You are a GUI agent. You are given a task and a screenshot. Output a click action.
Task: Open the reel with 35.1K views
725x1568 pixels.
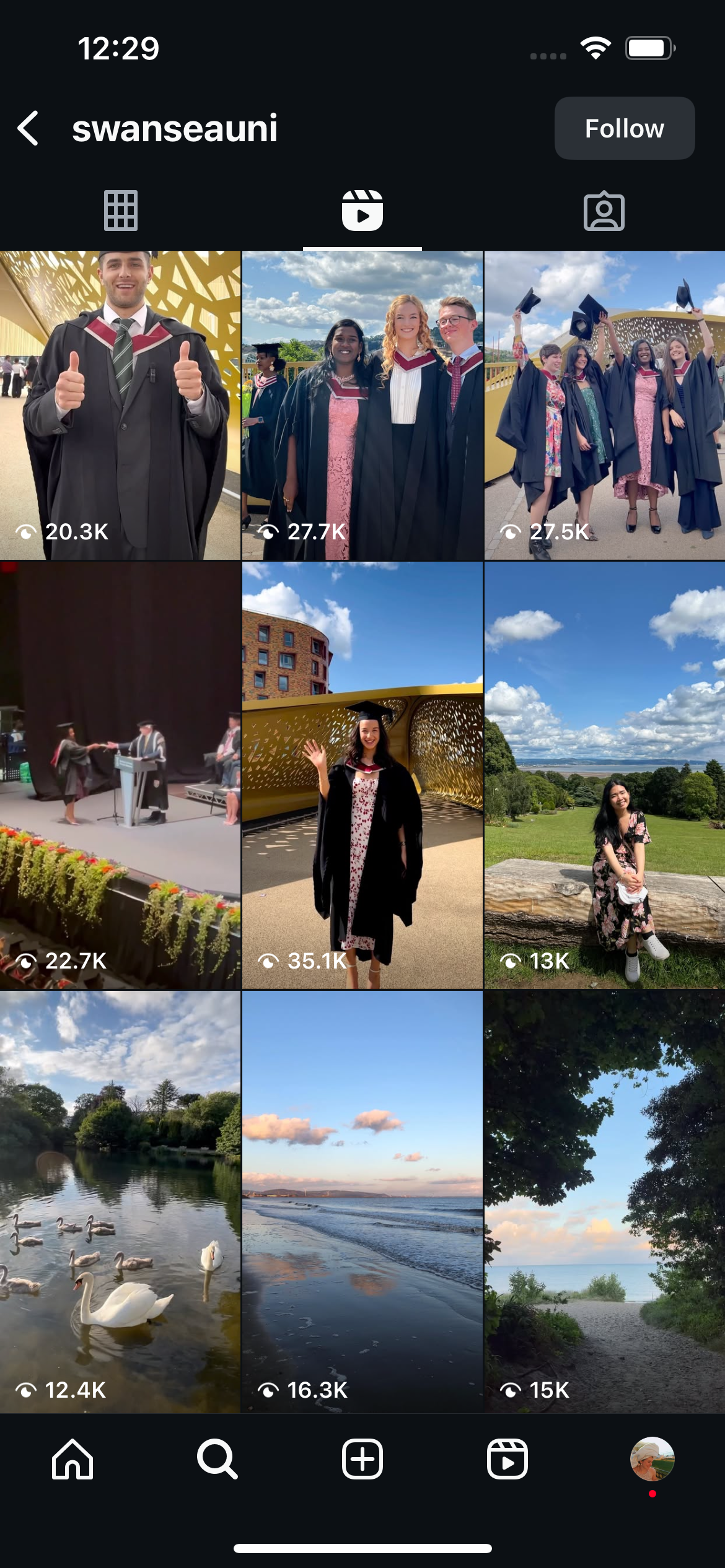pyautogui.click(x=362, y=775)
